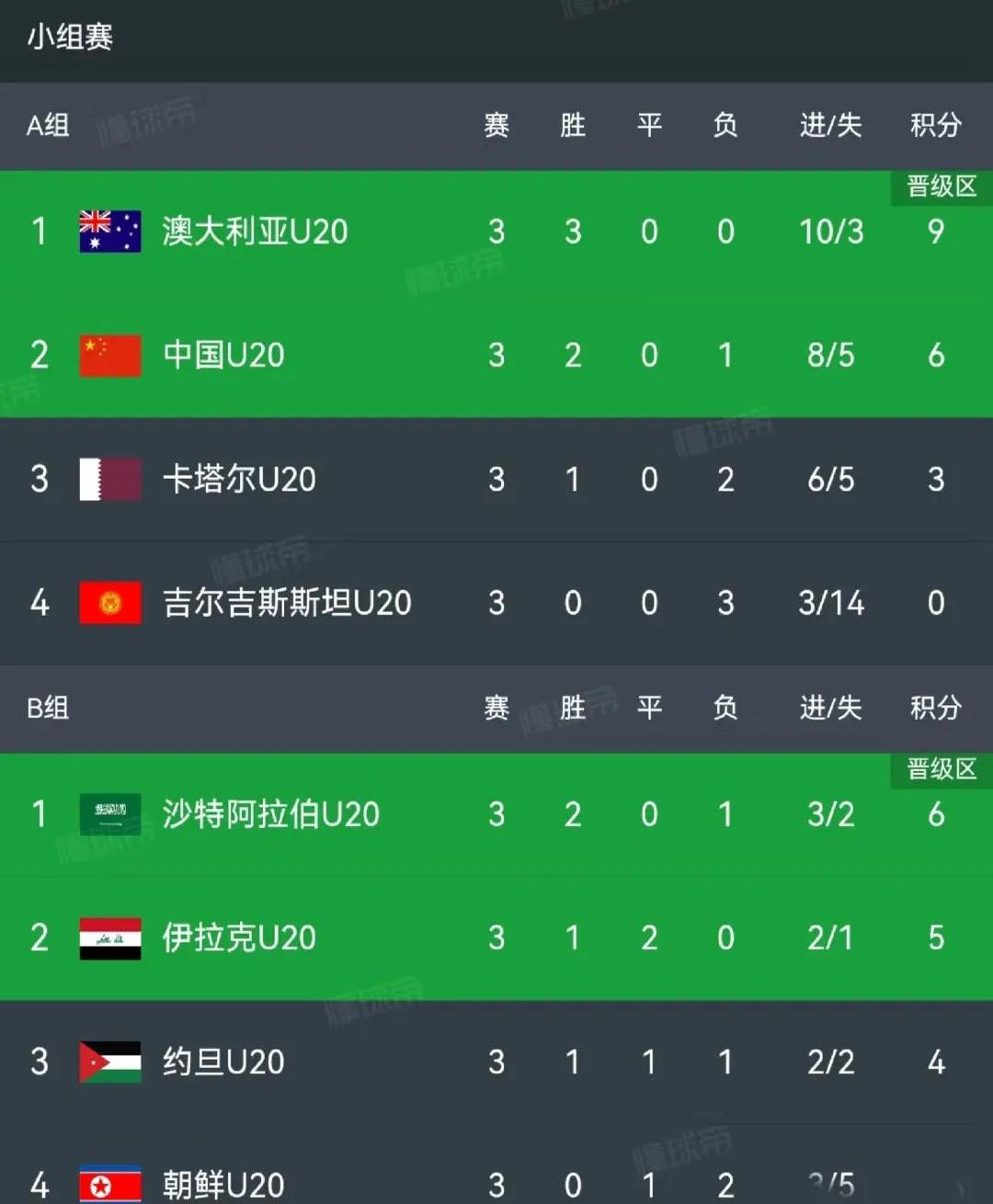Switch to the B组 group tab
993x1204 pixels.
pos(48,709)
